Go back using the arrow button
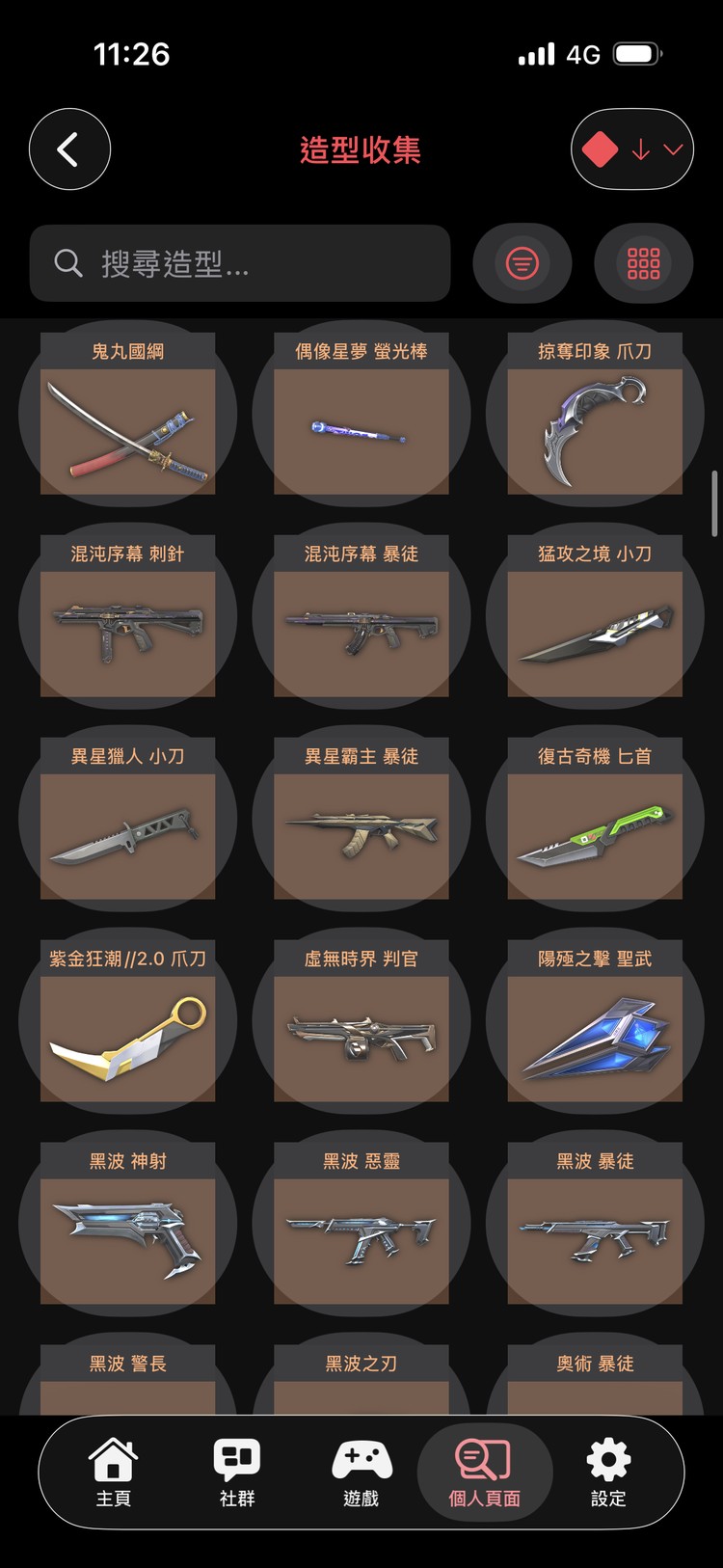Screen dimensions: 723x1568 coord(69,149)
